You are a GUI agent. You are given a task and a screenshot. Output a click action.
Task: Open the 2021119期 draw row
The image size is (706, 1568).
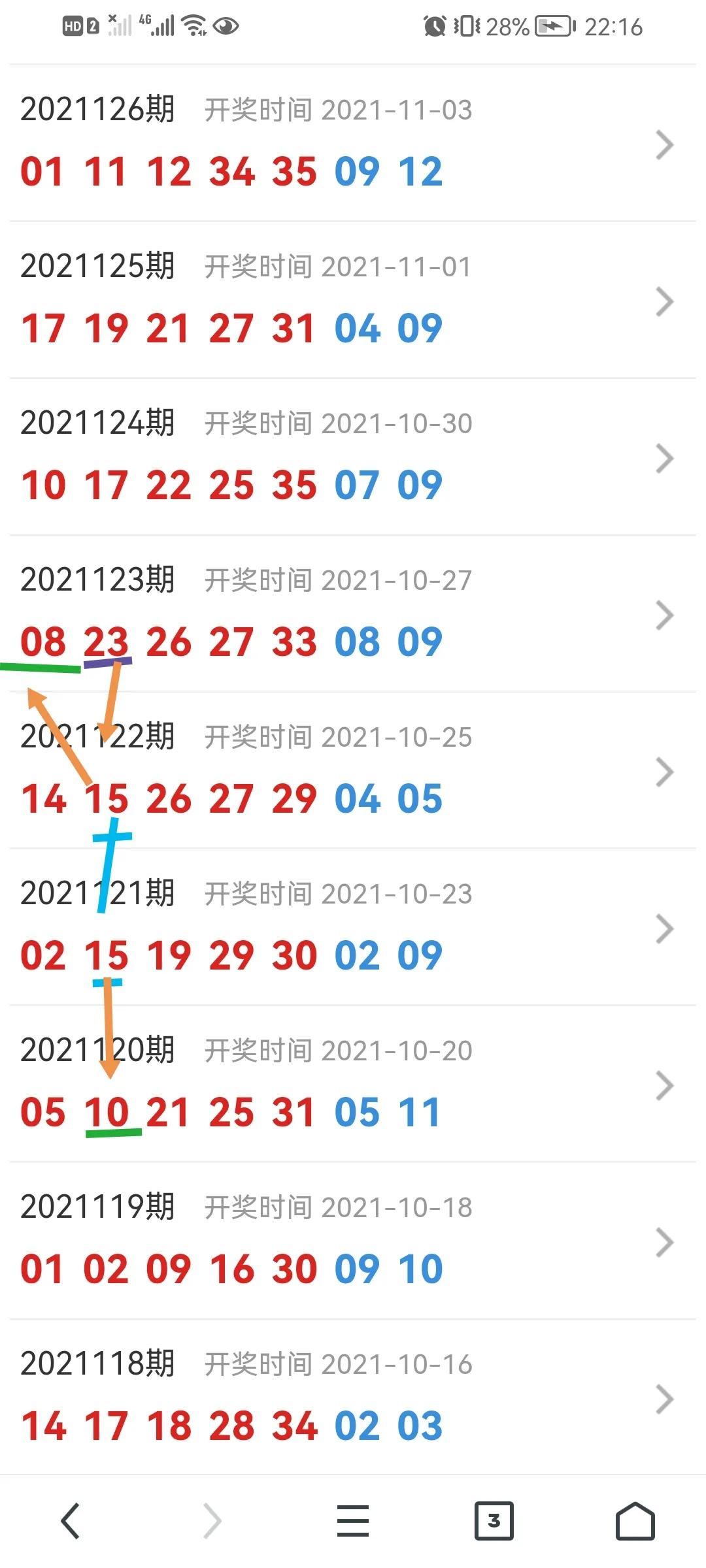point(353,1241)
